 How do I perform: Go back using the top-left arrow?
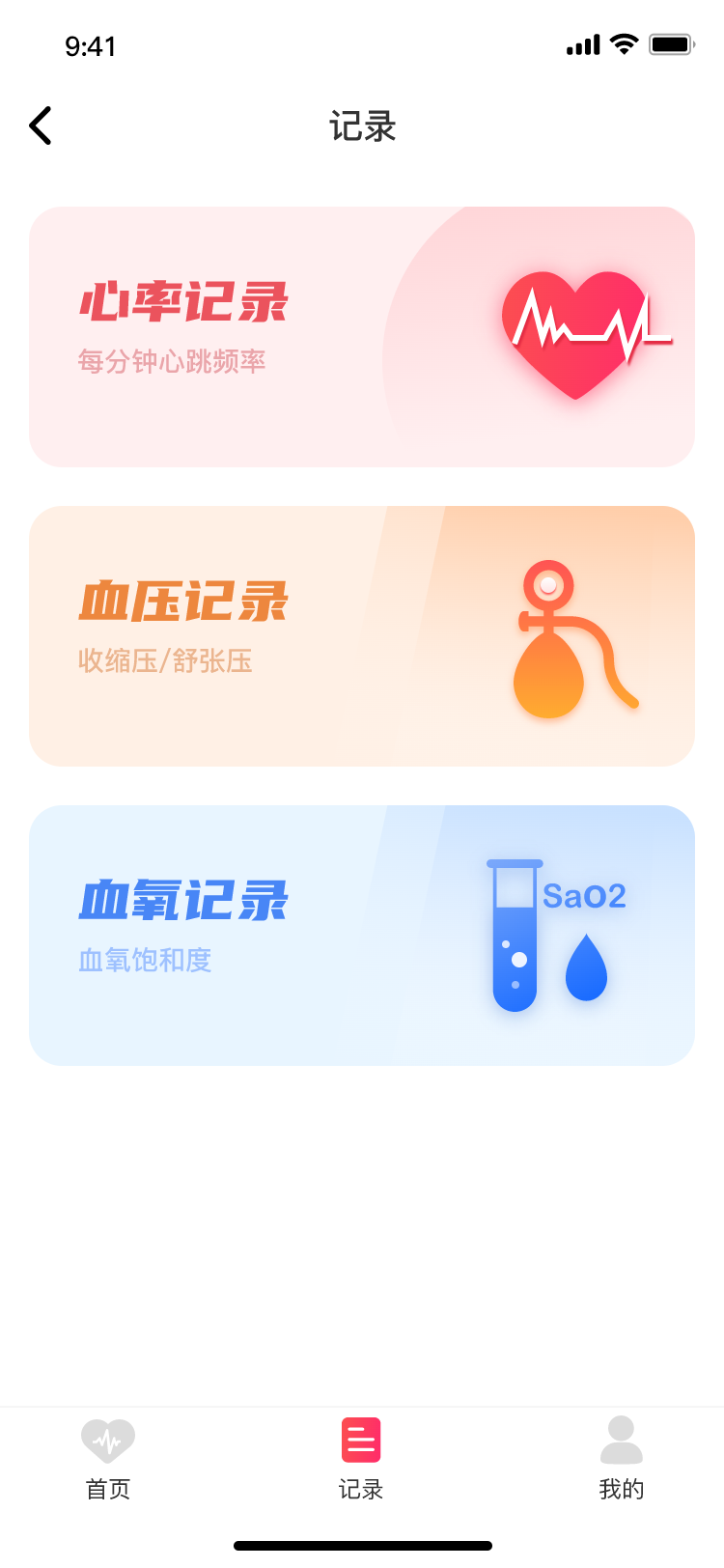click(41, 126)
